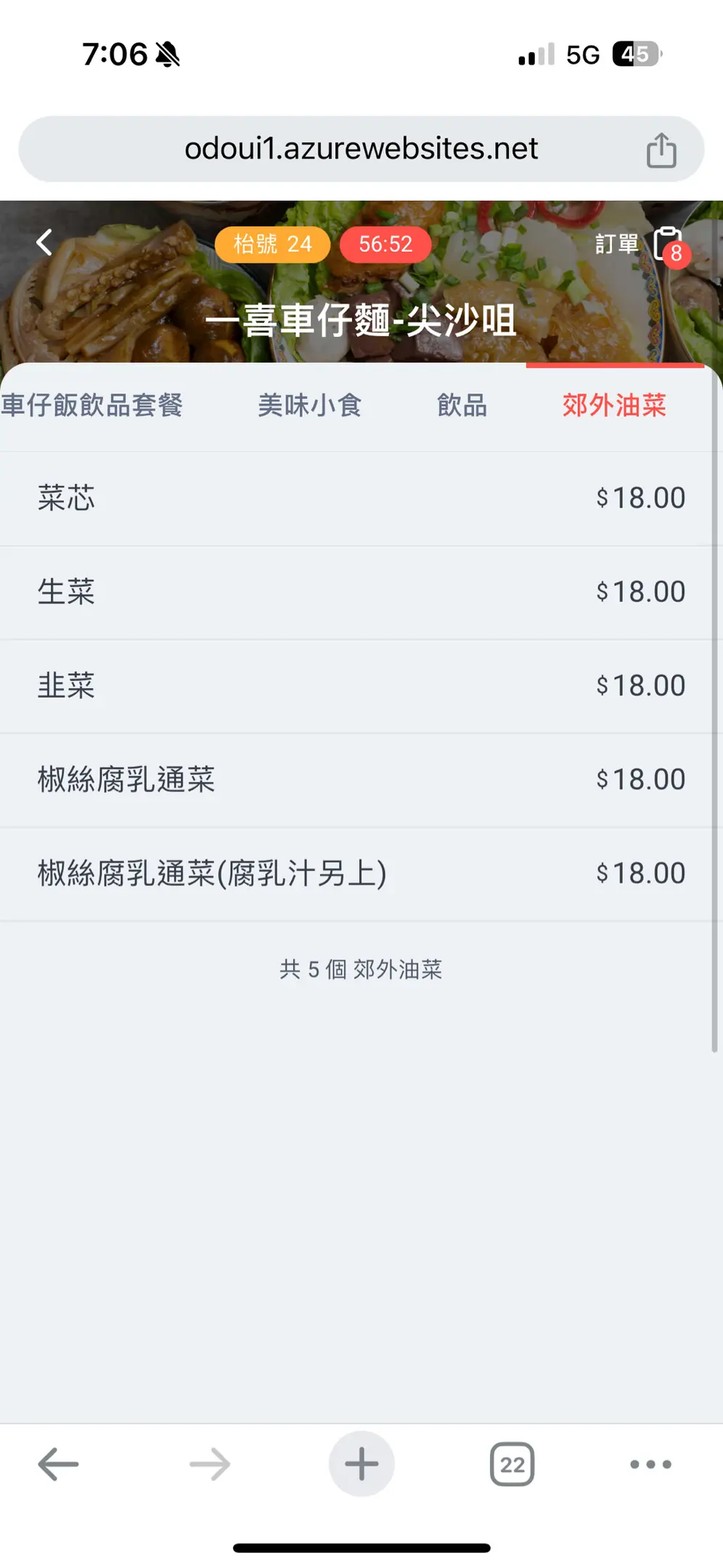Select the 飲品 category tab

click(462, 405)
